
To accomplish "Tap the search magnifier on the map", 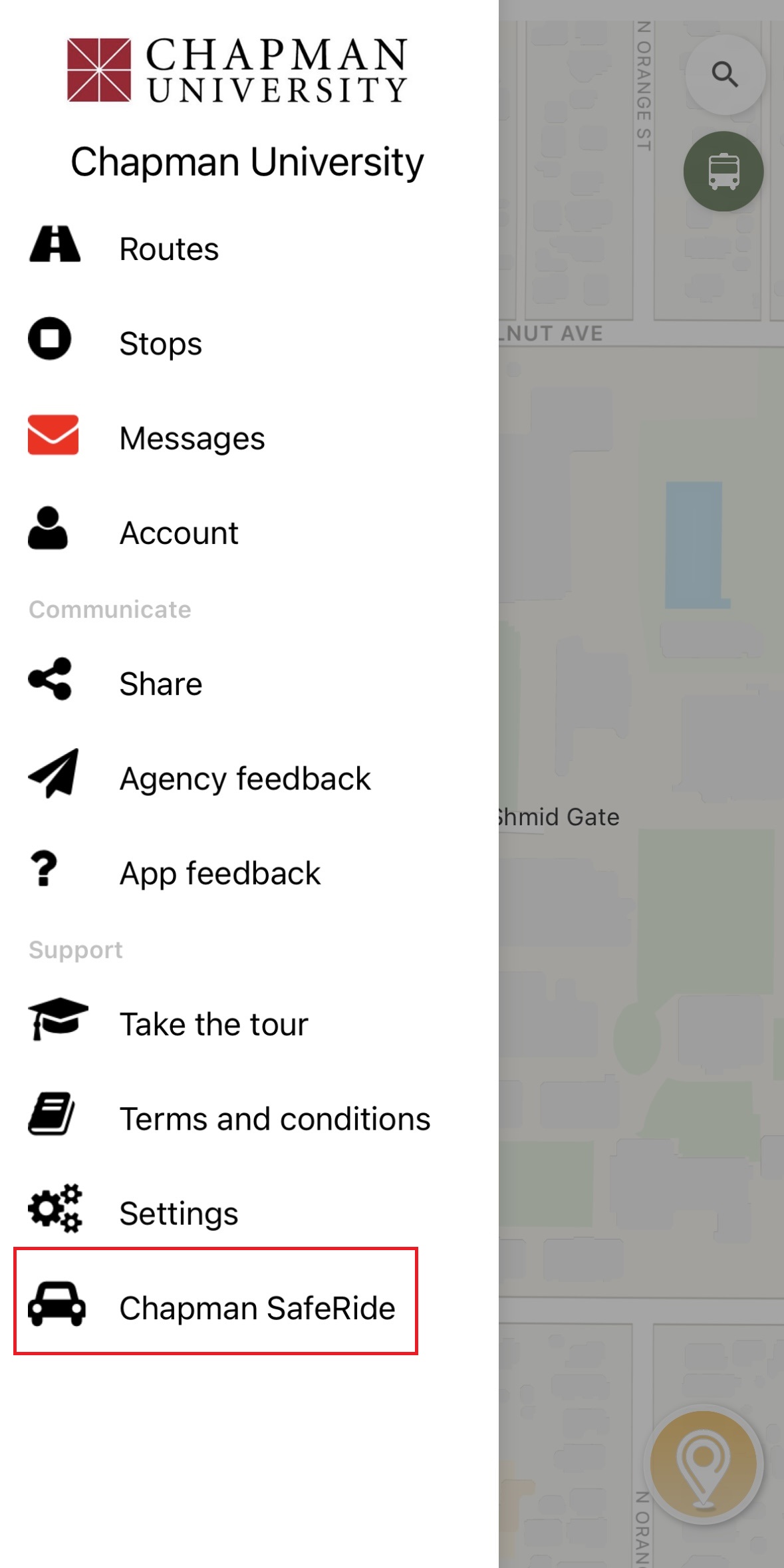I will point(725,74).
